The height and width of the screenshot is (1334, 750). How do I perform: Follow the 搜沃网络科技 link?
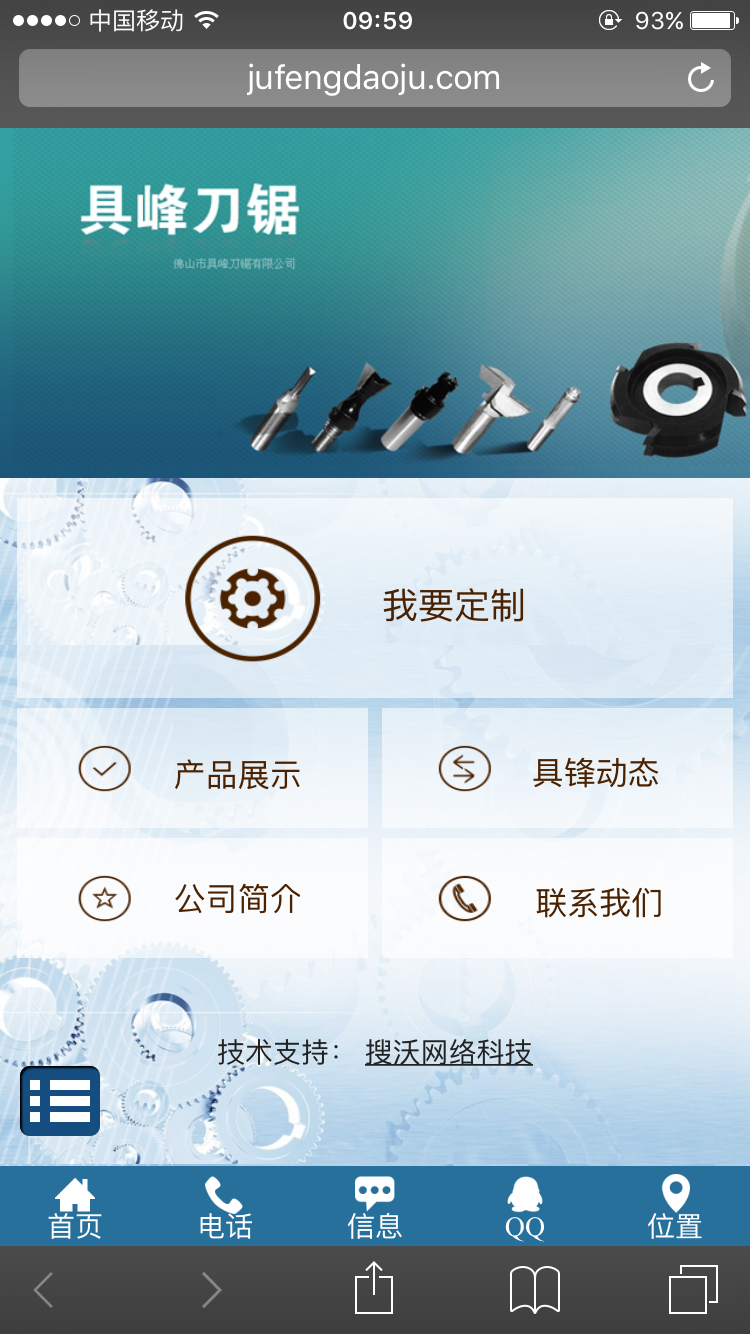[448, 1052]
